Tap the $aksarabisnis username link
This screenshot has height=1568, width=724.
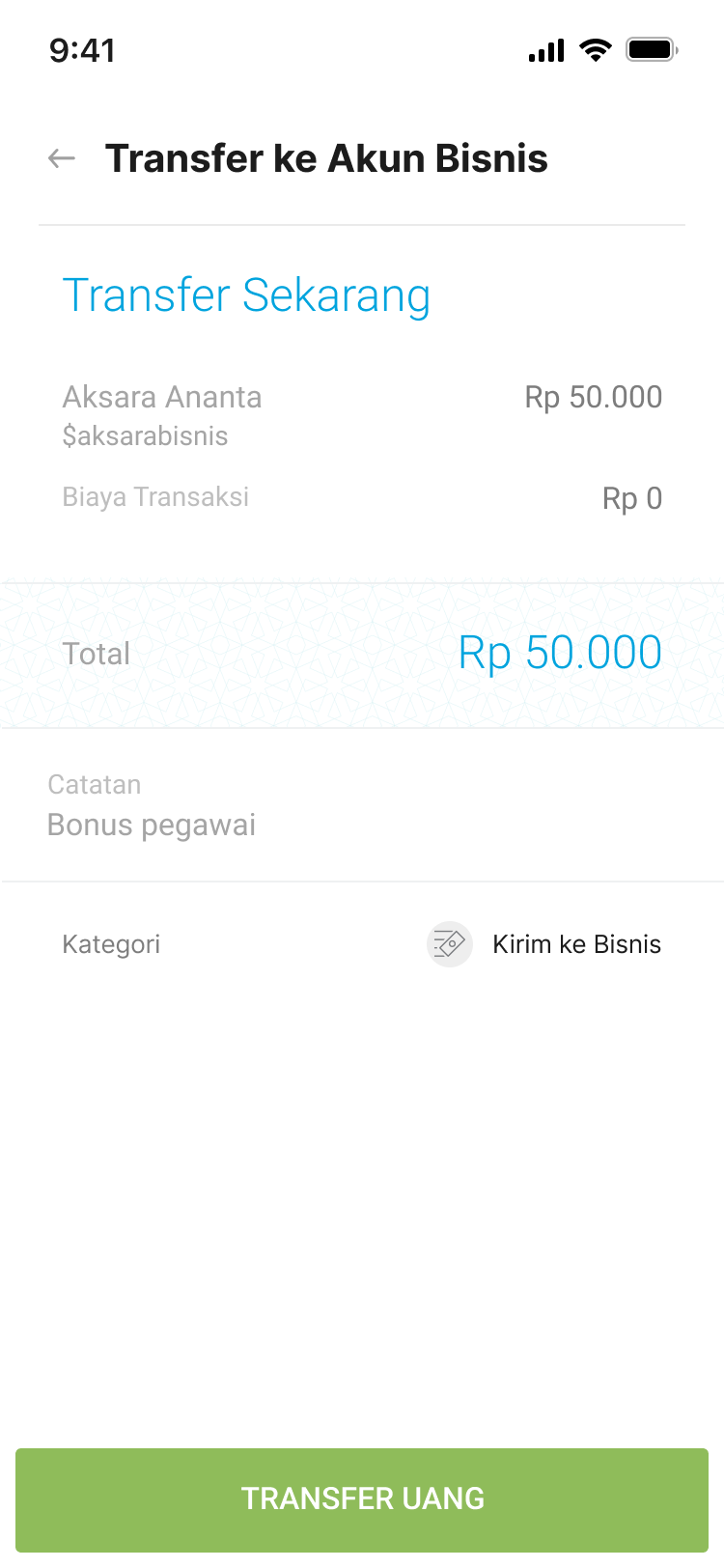pos(145,435)
